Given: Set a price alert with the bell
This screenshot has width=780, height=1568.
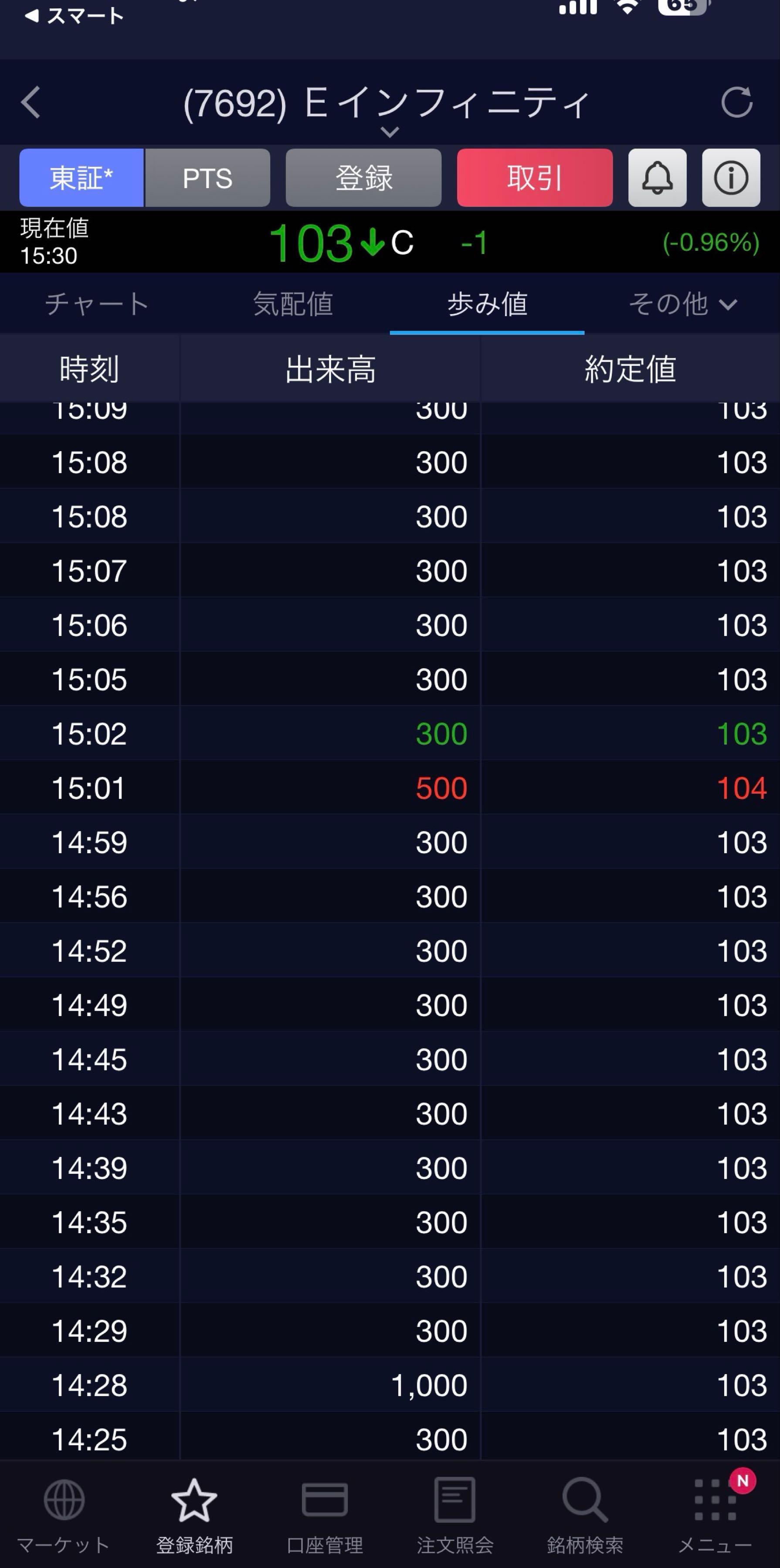Looking at the screenshot, I should pyautogui.click(x=658, y=178).
